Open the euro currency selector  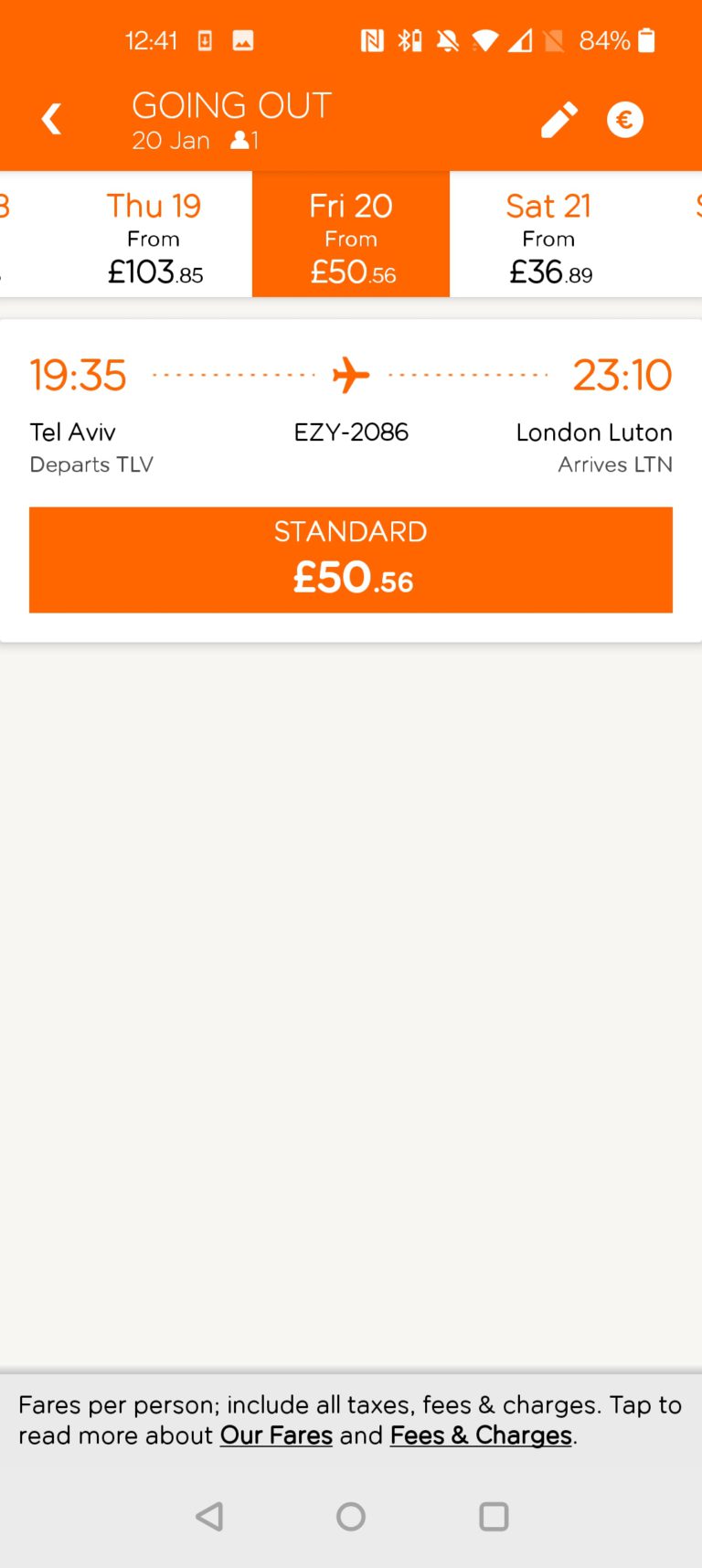click(x=625, y=120)
